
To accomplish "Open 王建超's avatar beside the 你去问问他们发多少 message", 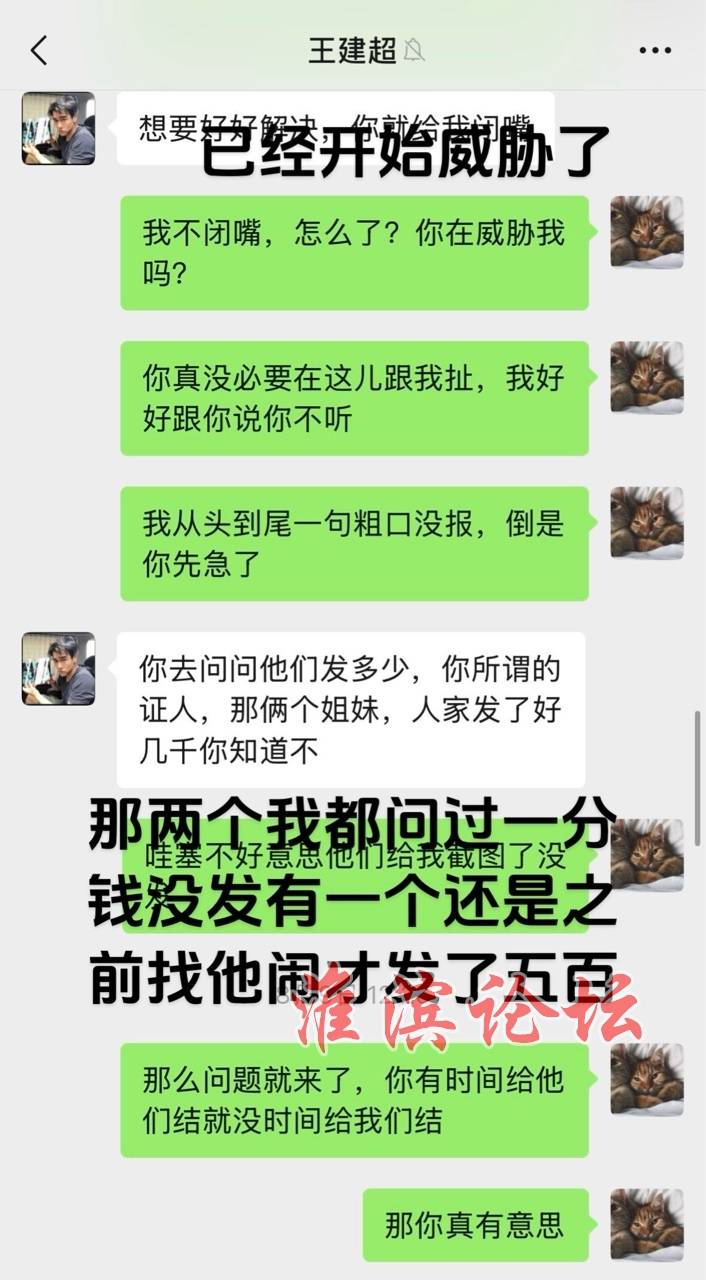I will click(58, 668).
